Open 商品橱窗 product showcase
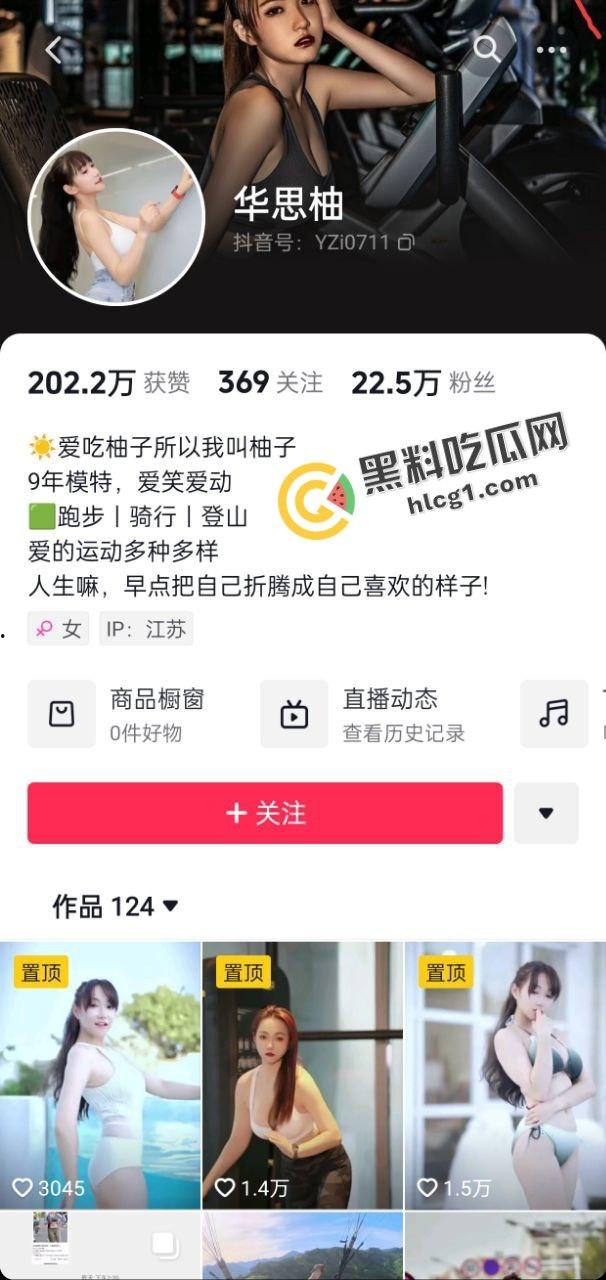Image resolution: width=606 pixels, height=1280 pixels. coord(120,714)
